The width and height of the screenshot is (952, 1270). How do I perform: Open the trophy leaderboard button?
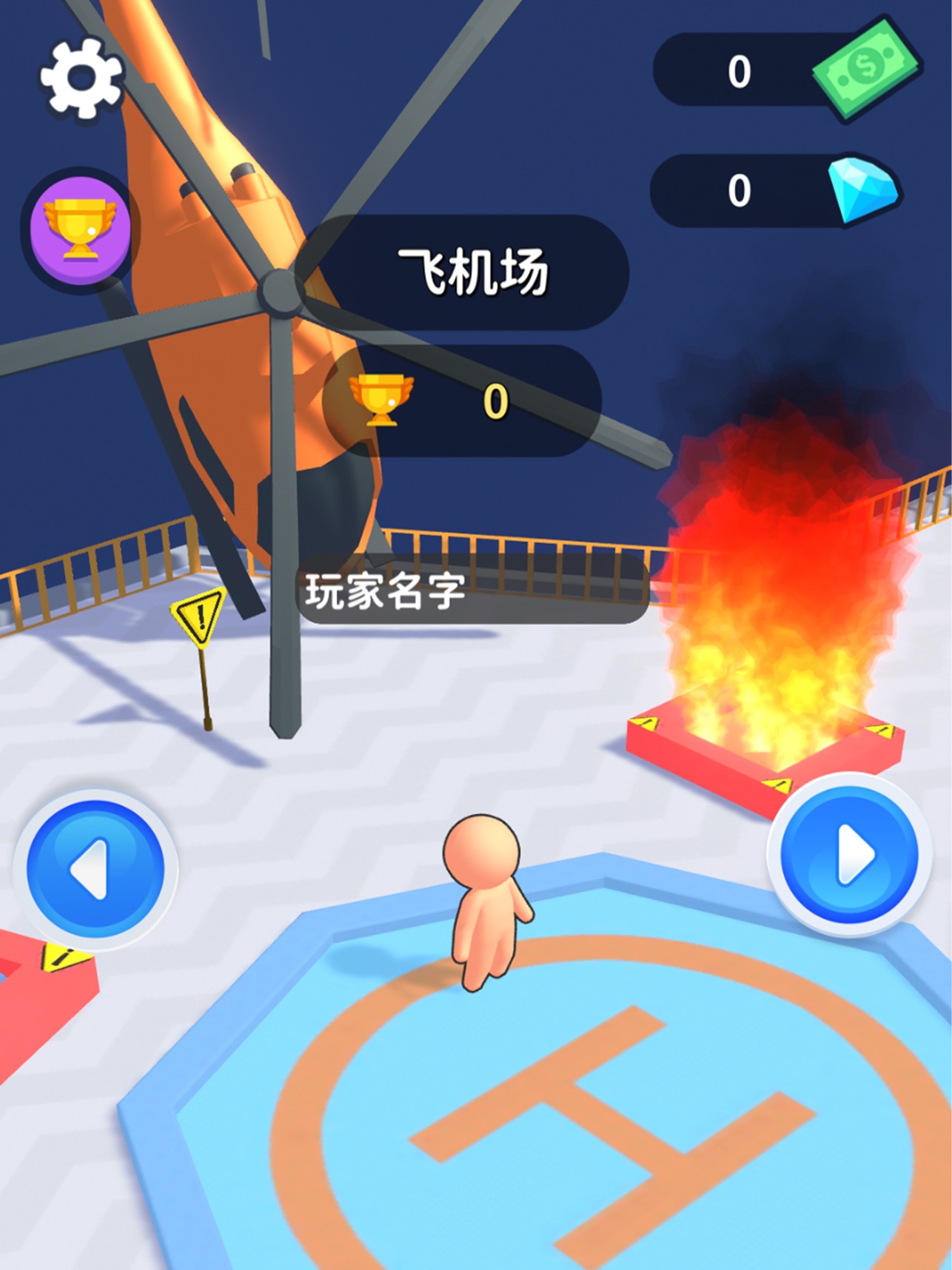tap(80, 229)
